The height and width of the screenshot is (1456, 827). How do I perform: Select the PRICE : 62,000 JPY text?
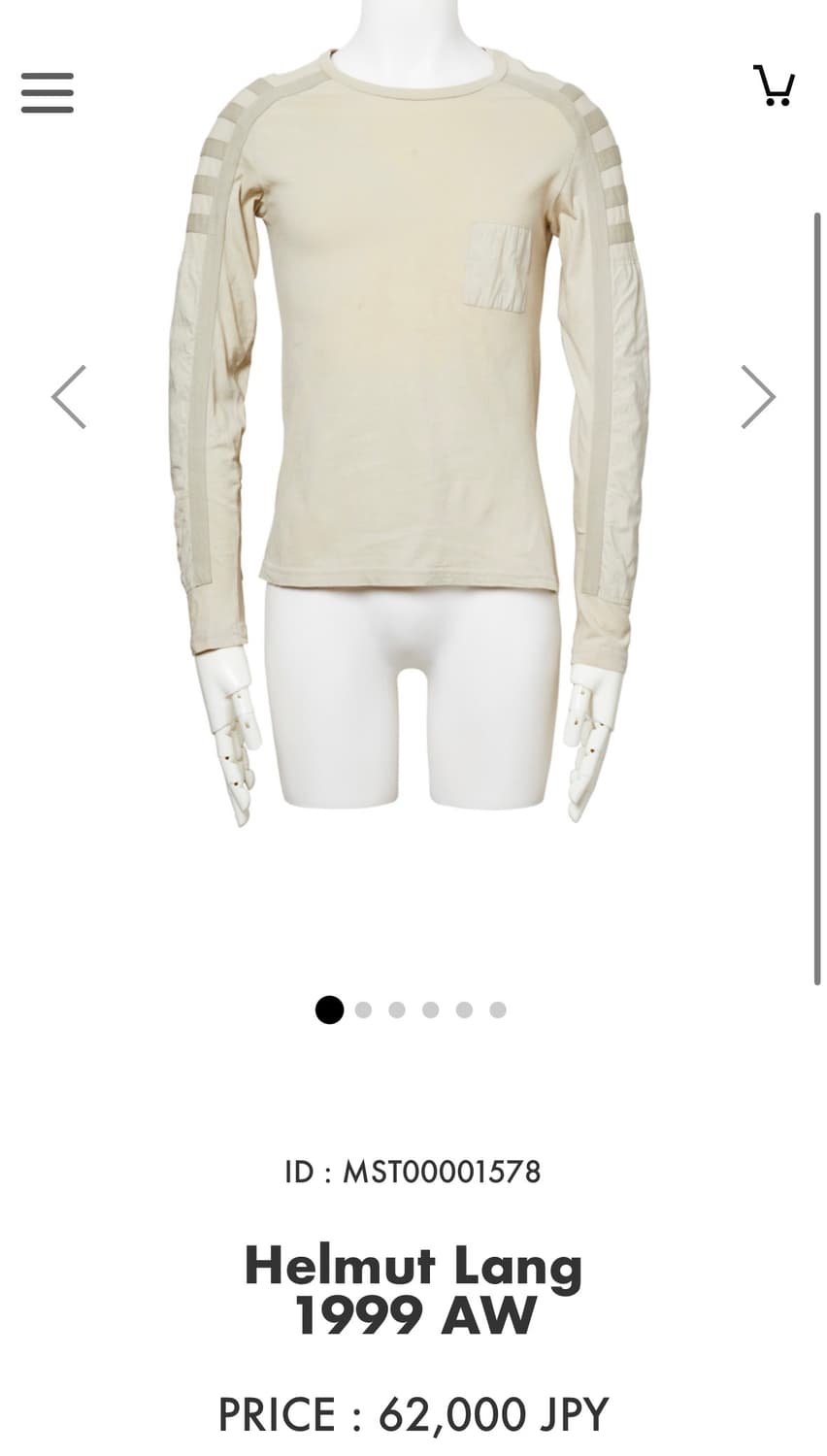pos(413,1410)
